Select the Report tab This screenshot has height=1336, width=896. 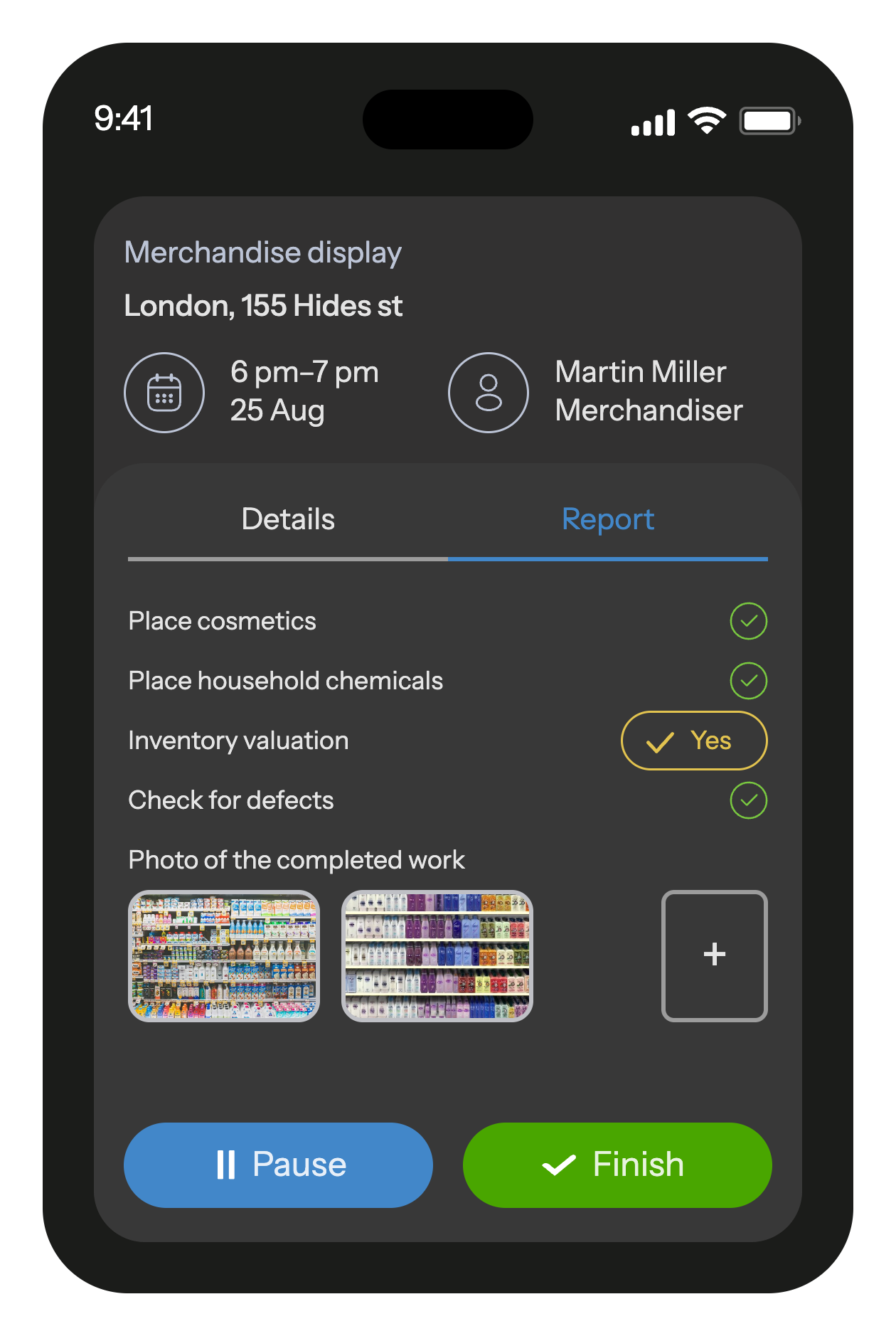(607, 520)
